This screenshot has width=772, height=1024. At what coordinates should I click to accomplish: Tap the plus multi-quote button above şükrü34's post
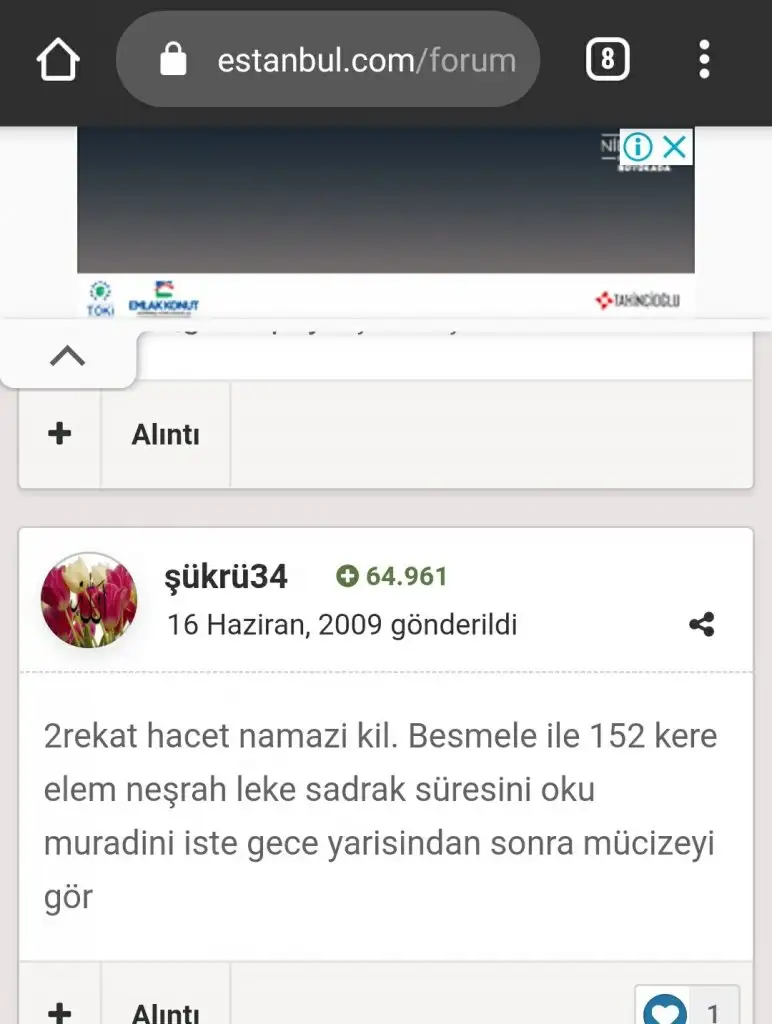(x=60, y=434)
